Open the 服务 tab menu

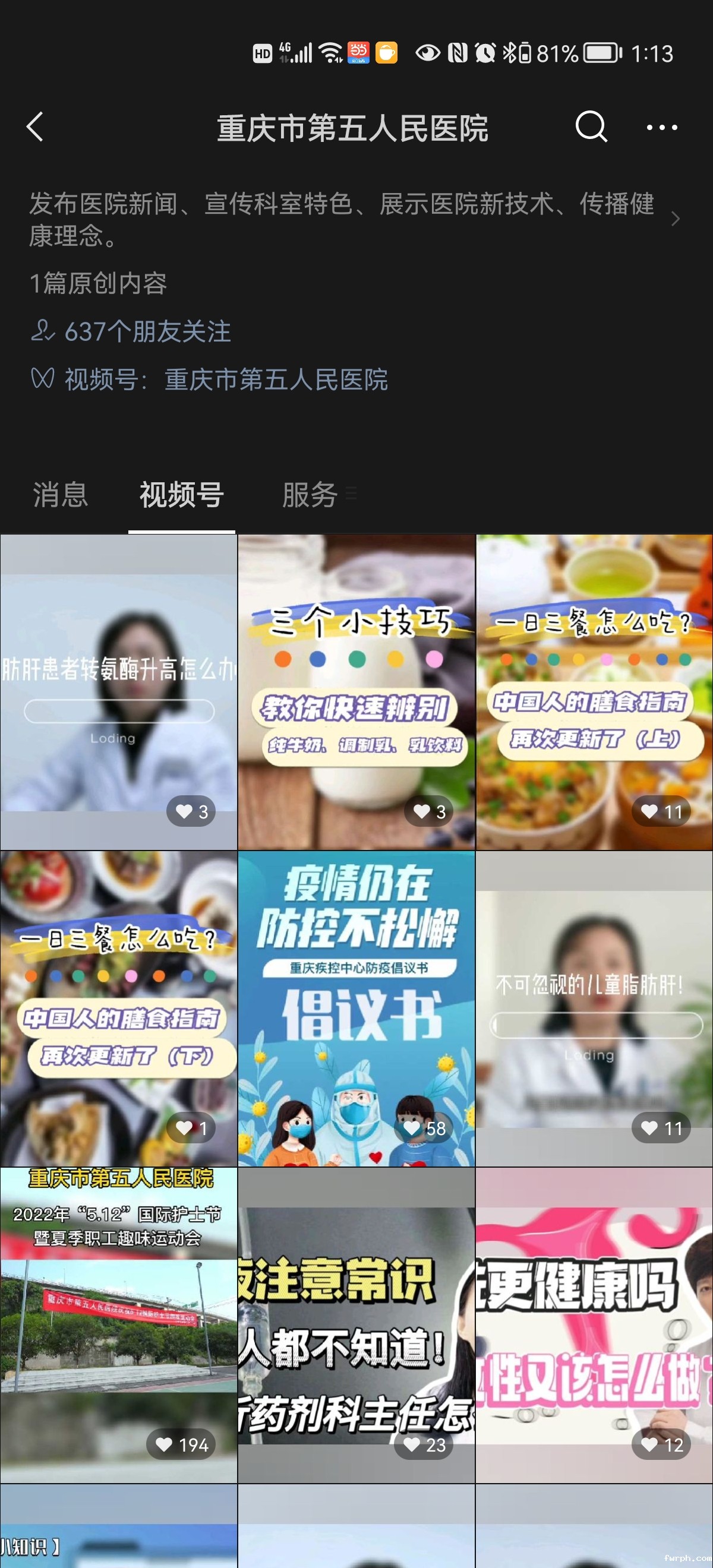click(311, 494)
